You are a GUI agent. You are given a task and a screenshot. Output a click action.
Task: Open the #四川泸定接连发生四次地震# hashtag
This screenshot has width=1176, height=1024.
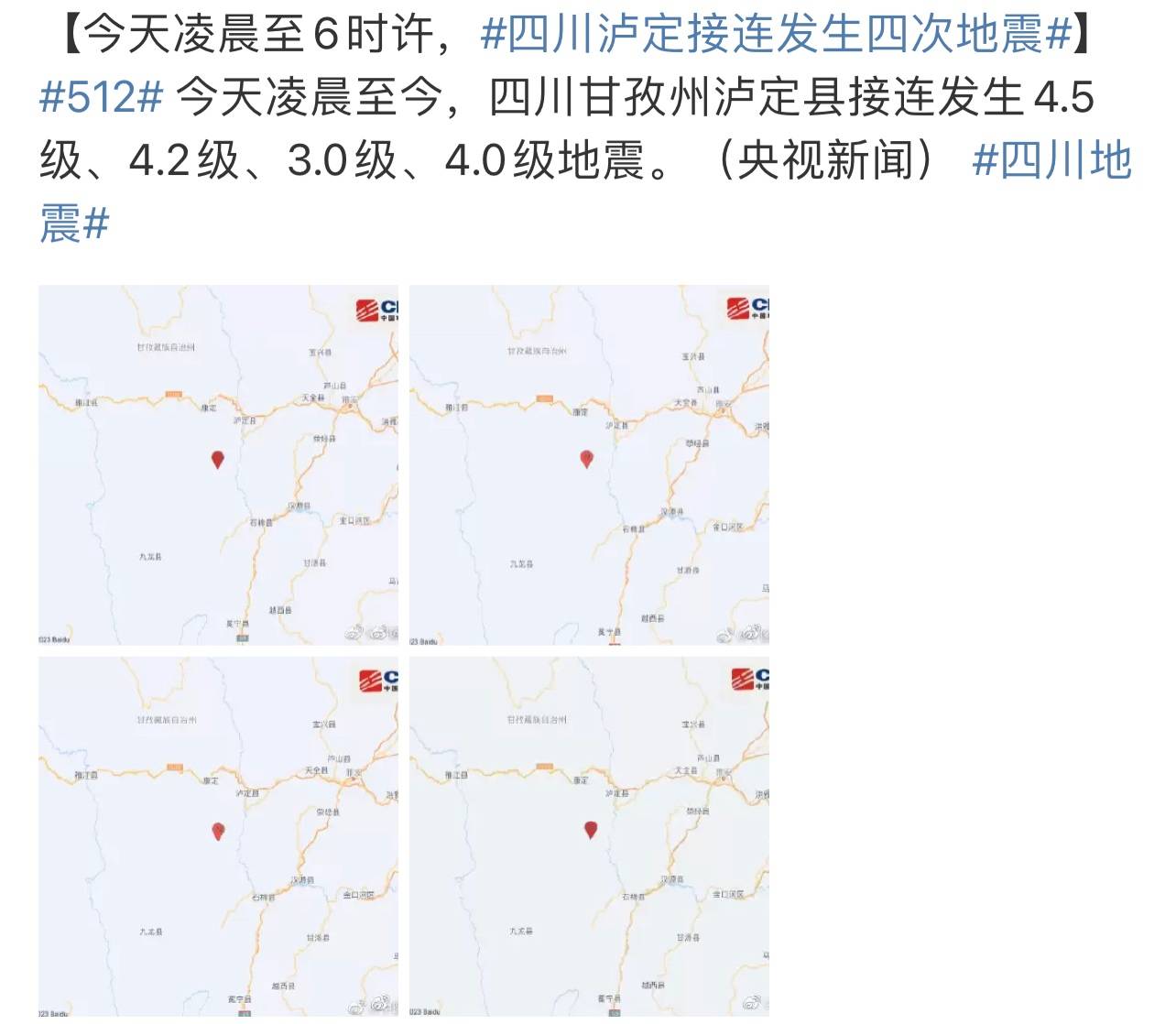tap(775, 35)
